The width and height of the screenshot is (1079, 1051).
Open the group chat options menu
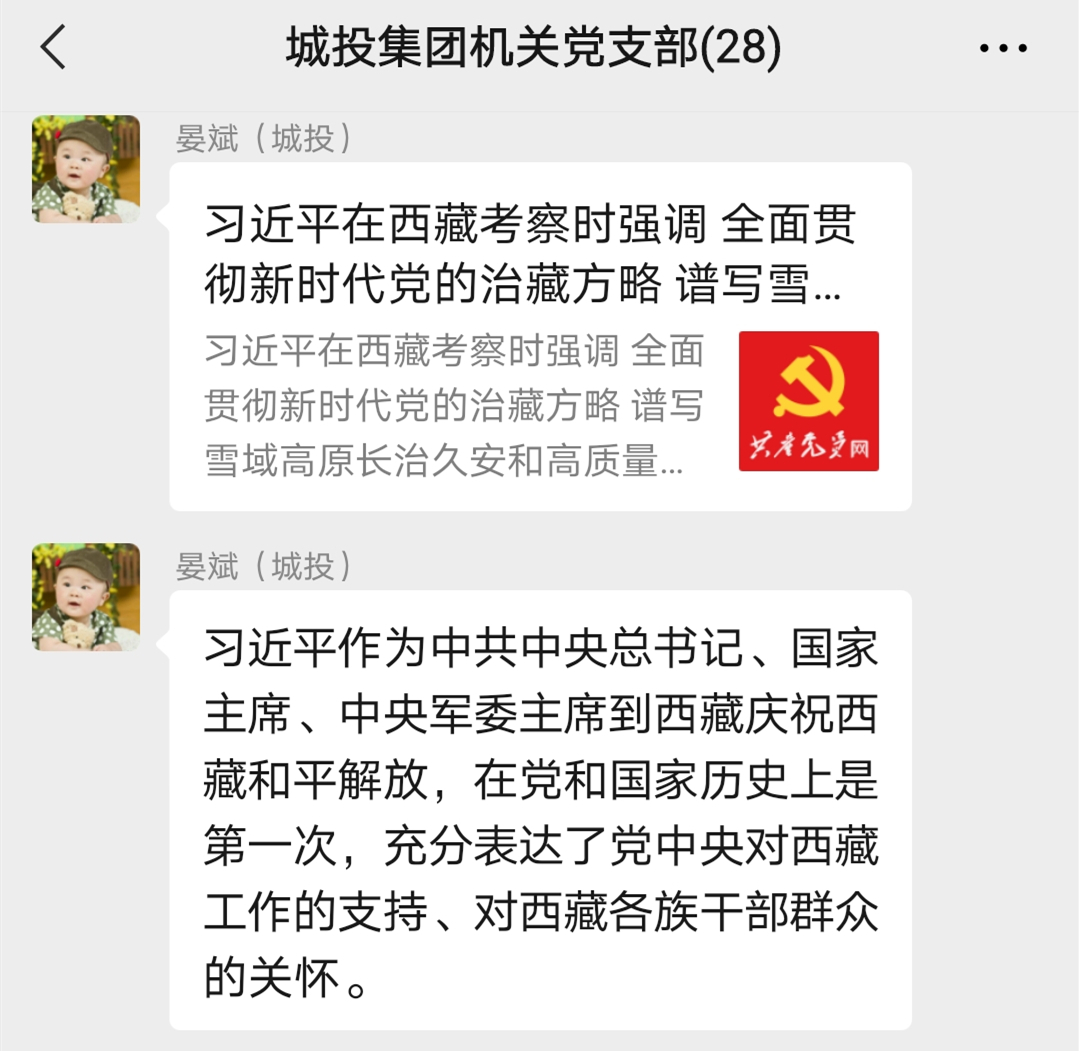tap(1003, 48)
